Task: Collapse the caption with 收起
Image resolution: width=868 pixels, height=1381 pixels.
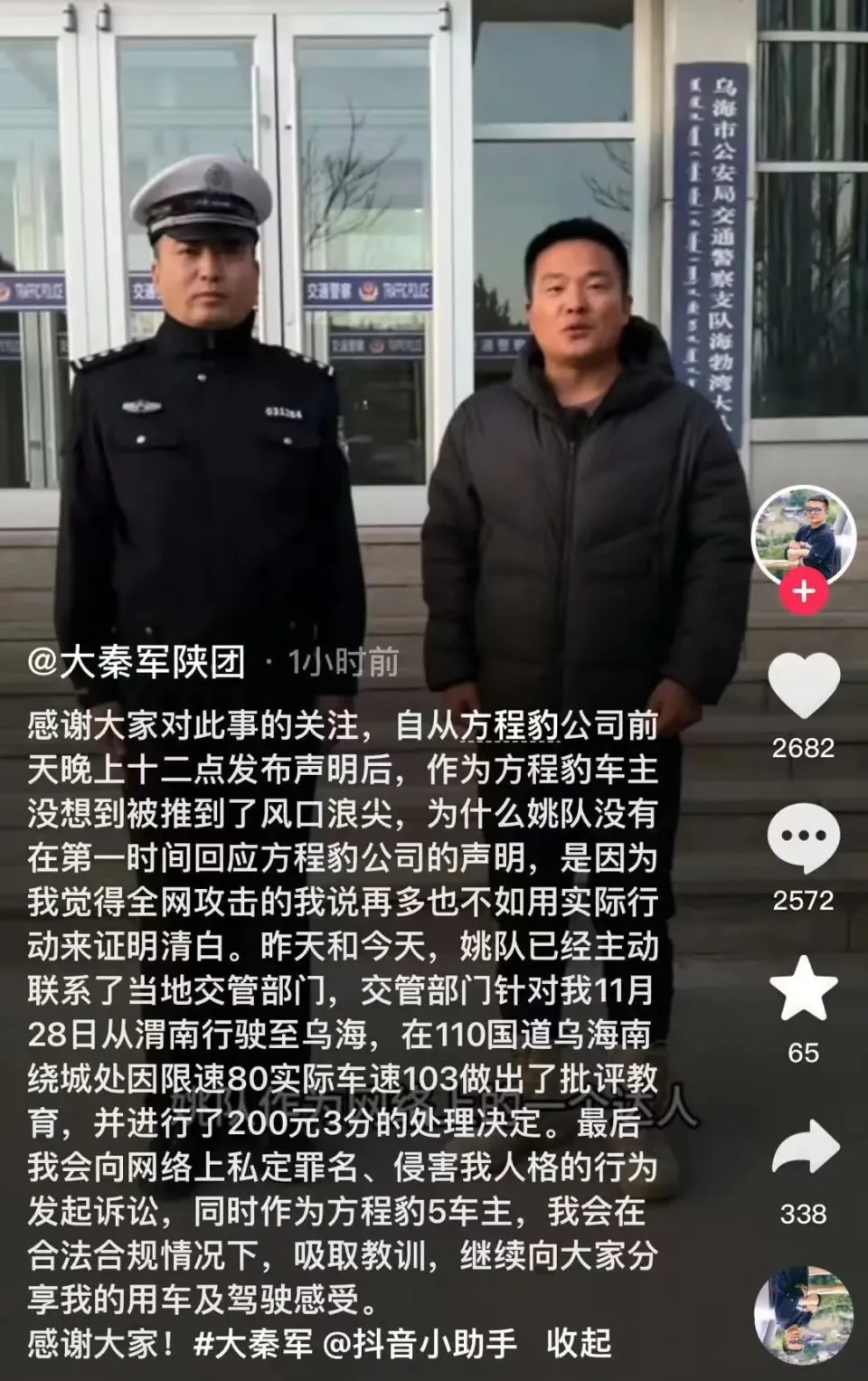Action: coord(579,1343)
